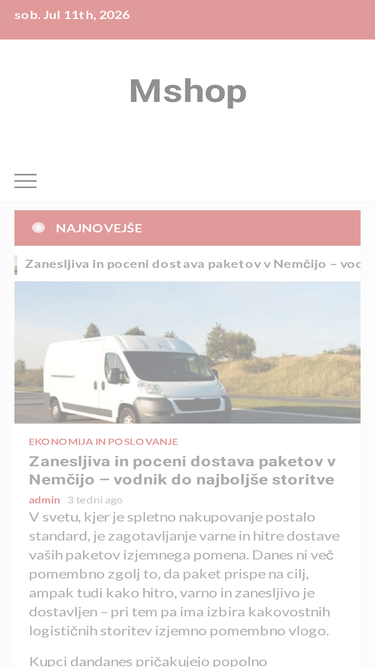This screenshot has width=375, height=667.
Task: Tap the scrolling Najnovejše ticker headline
Action: click(192, 264)
